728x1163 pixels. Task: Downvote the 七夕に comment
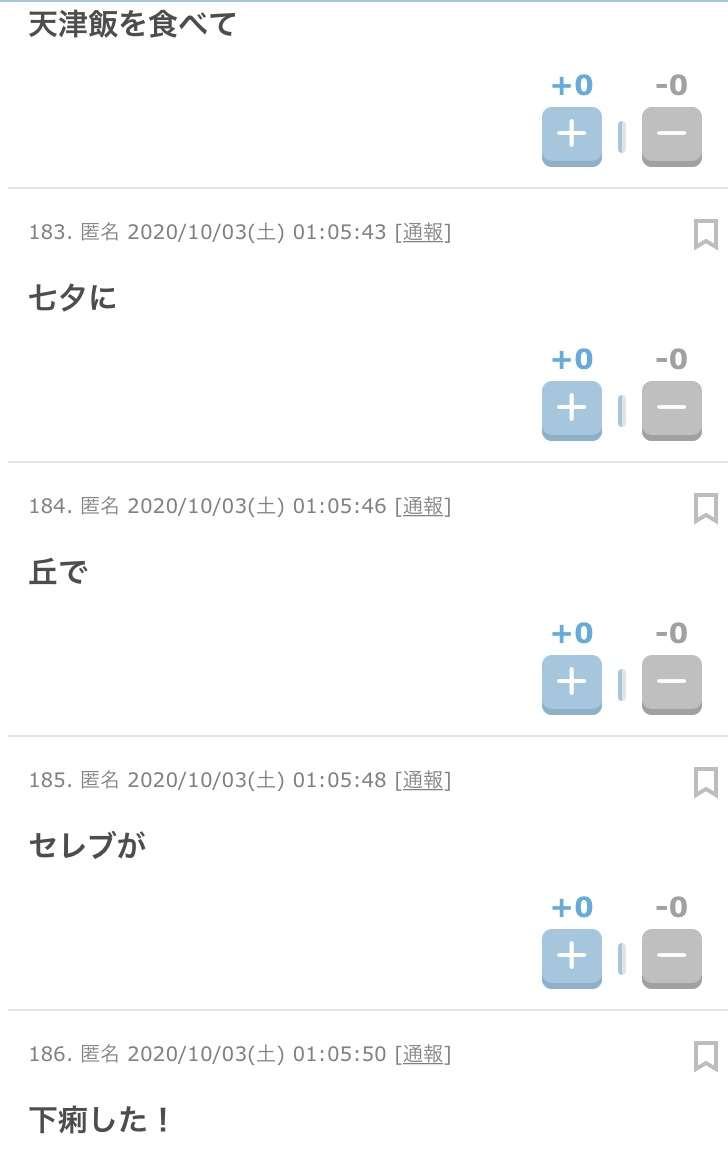(671, 409)
